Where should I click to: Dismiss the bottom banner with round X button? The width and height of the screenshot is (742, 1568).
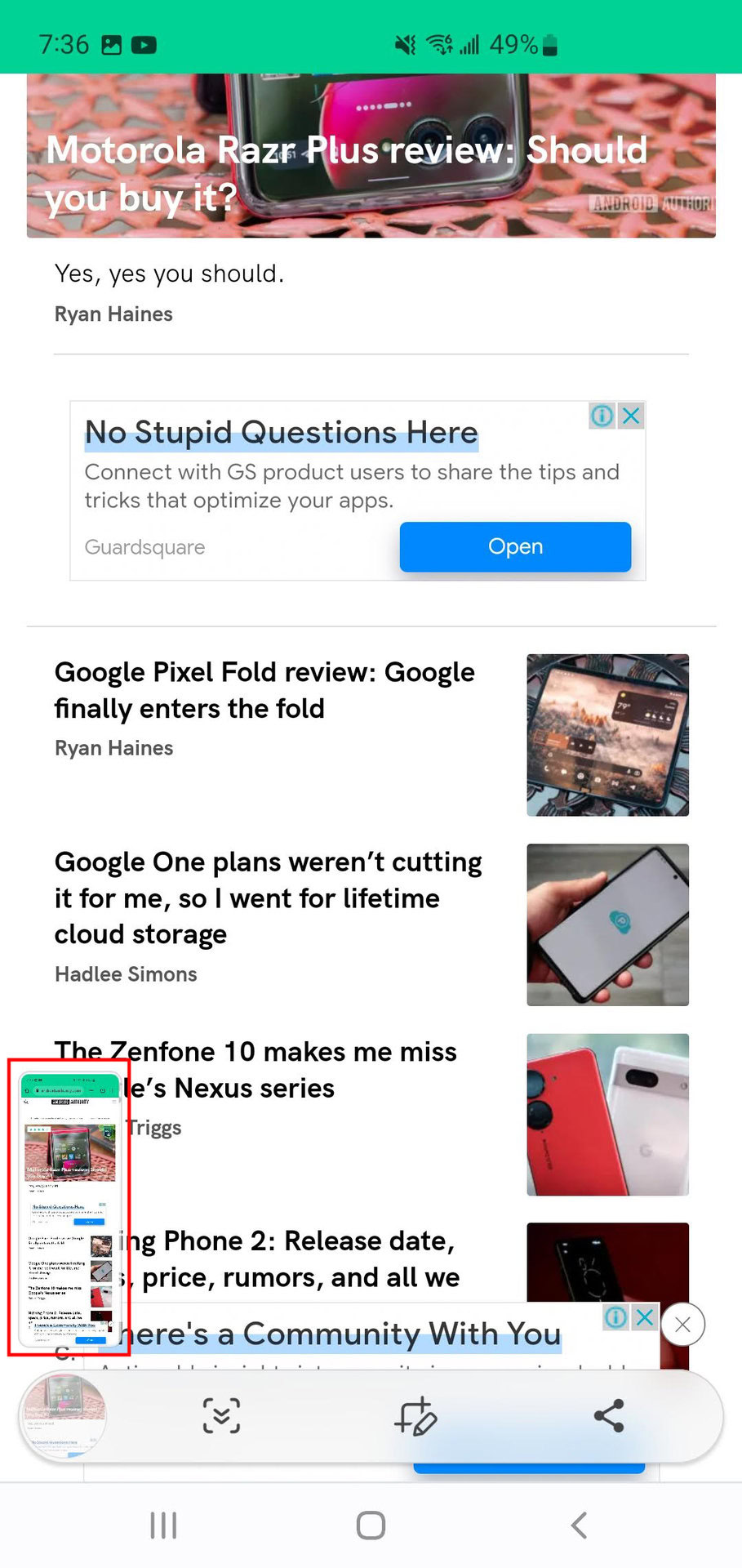(683, 1325)
